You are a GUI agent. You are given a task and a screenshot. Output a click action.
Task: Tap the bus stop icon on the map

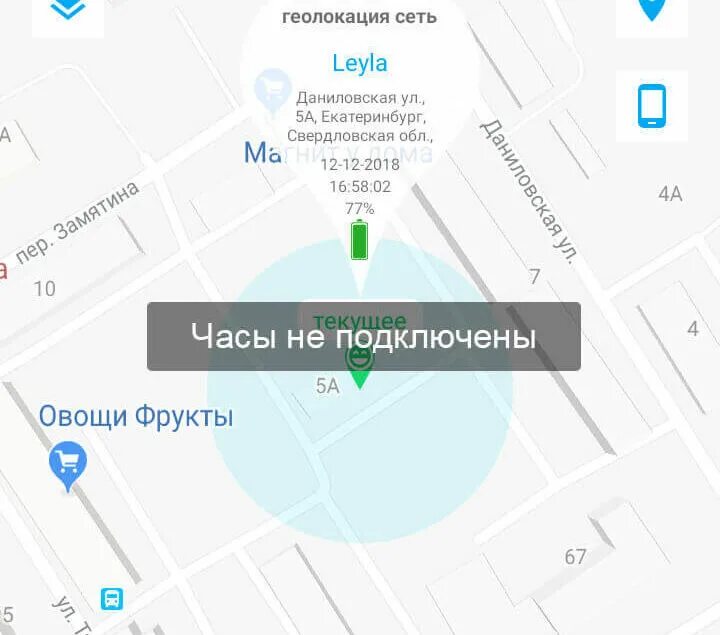(112, 599)
